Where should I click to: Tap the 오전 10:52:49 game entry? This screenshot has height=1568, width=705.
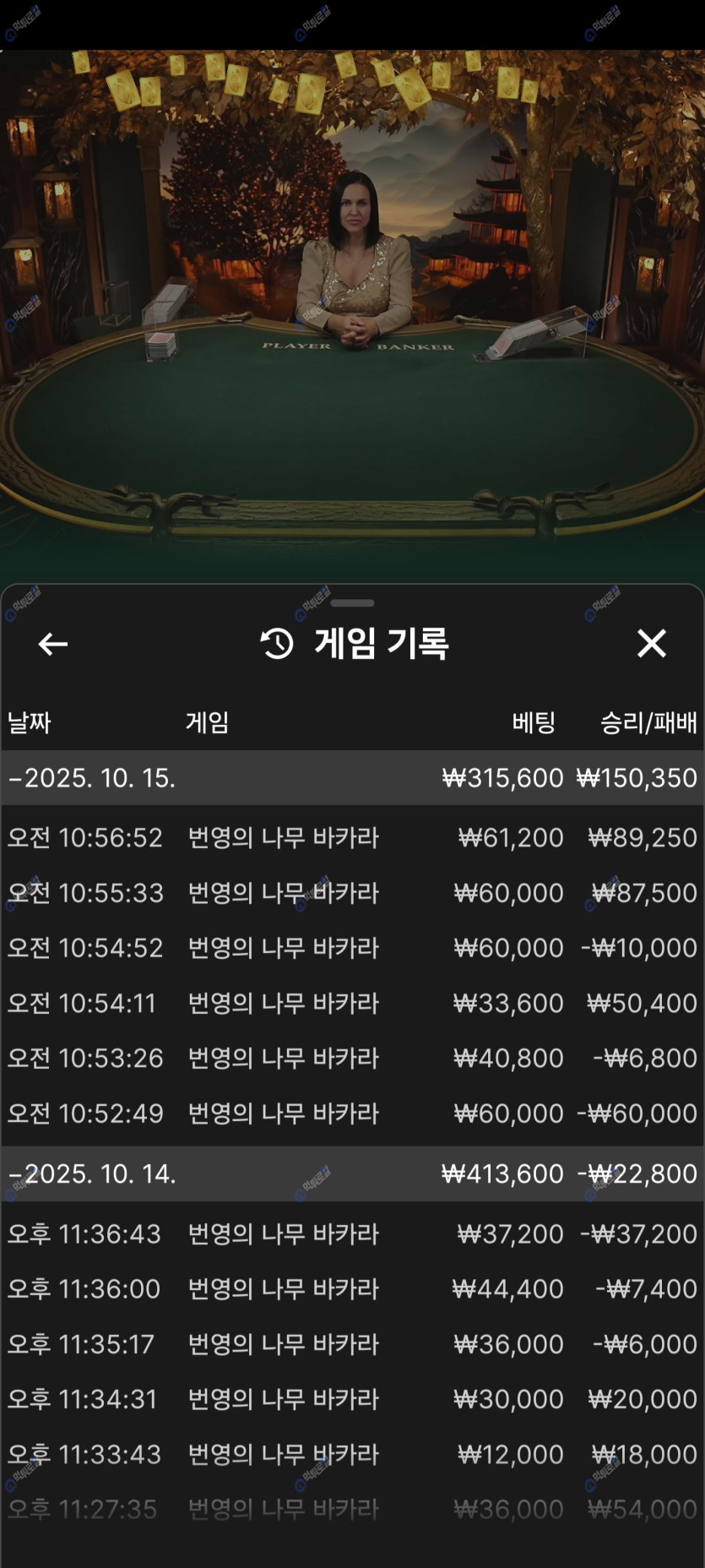tap(352, 1113)
